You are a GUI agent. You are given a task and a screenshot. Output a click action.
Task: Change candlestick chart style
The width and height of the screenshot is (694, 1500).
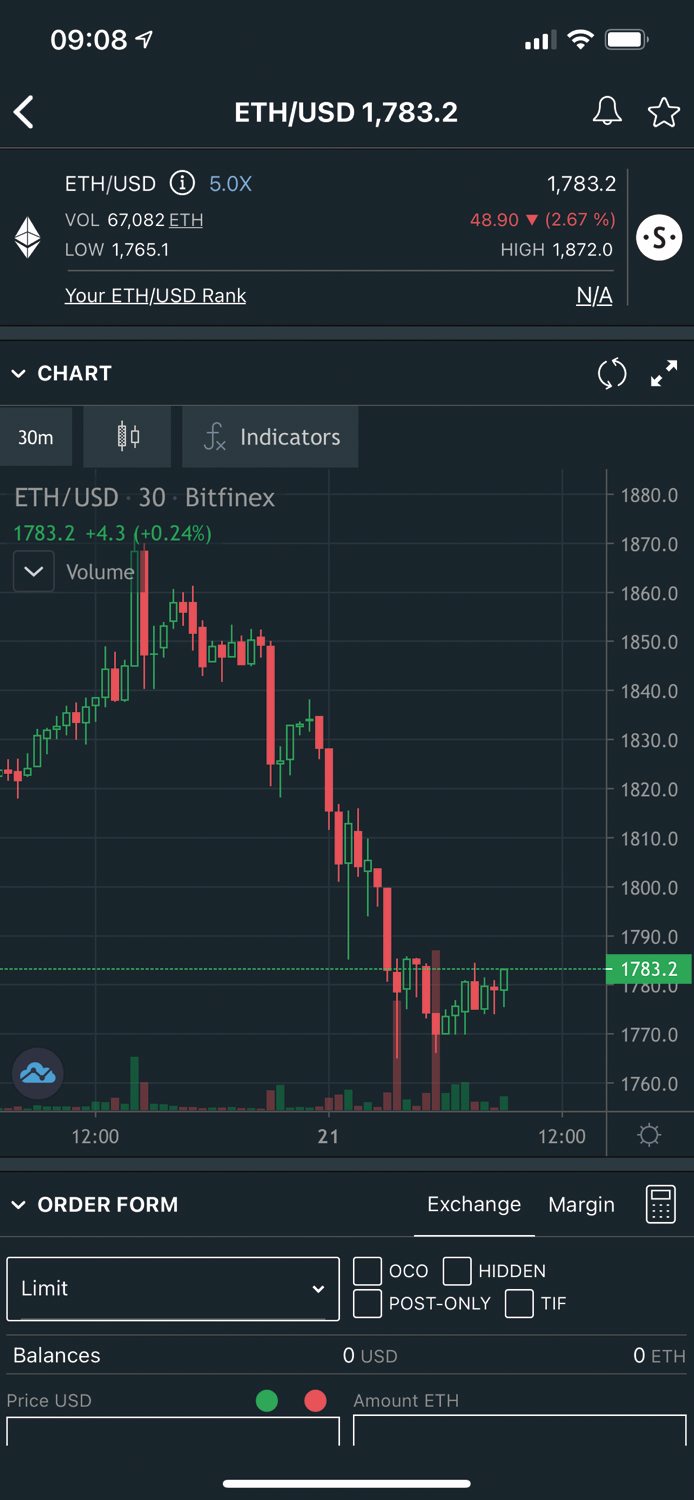128,437
